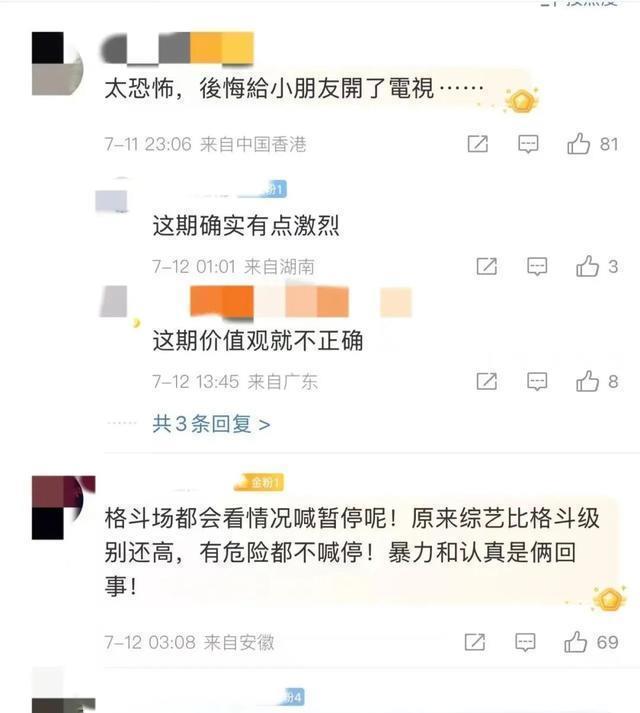Expand 共3条回复 replies
This screenshot has height=713, width=640.
pyautogui.click(x=211, y=424)
